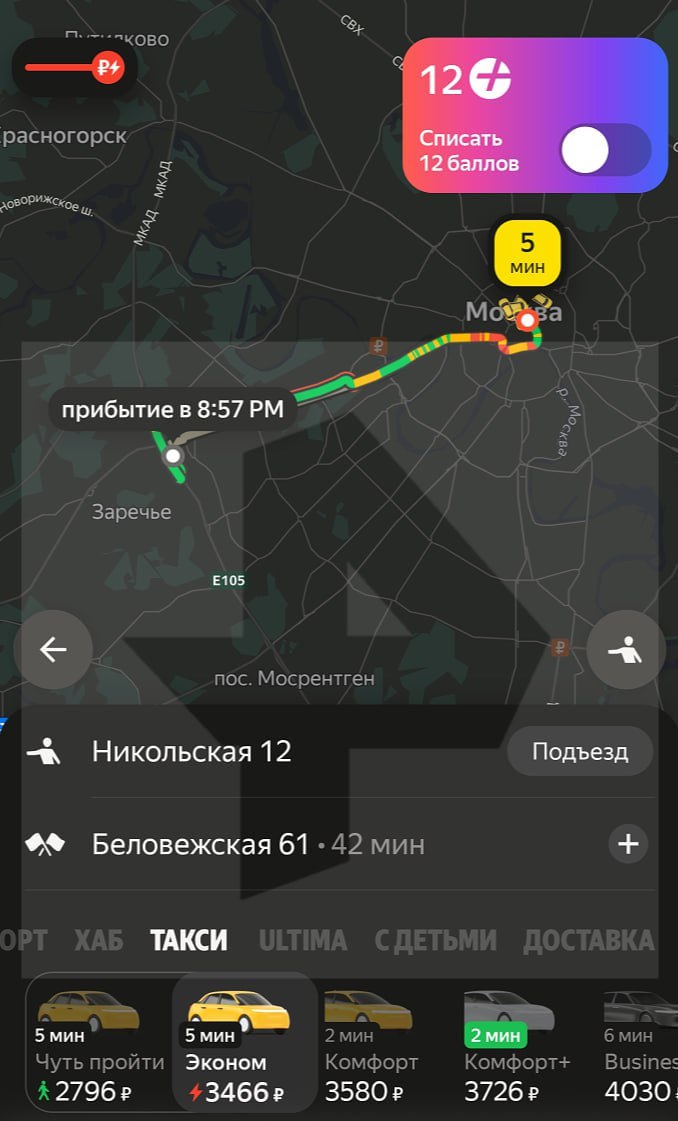Choose Комфорт+ tariff for 3726 ₽

[517, 1044]
